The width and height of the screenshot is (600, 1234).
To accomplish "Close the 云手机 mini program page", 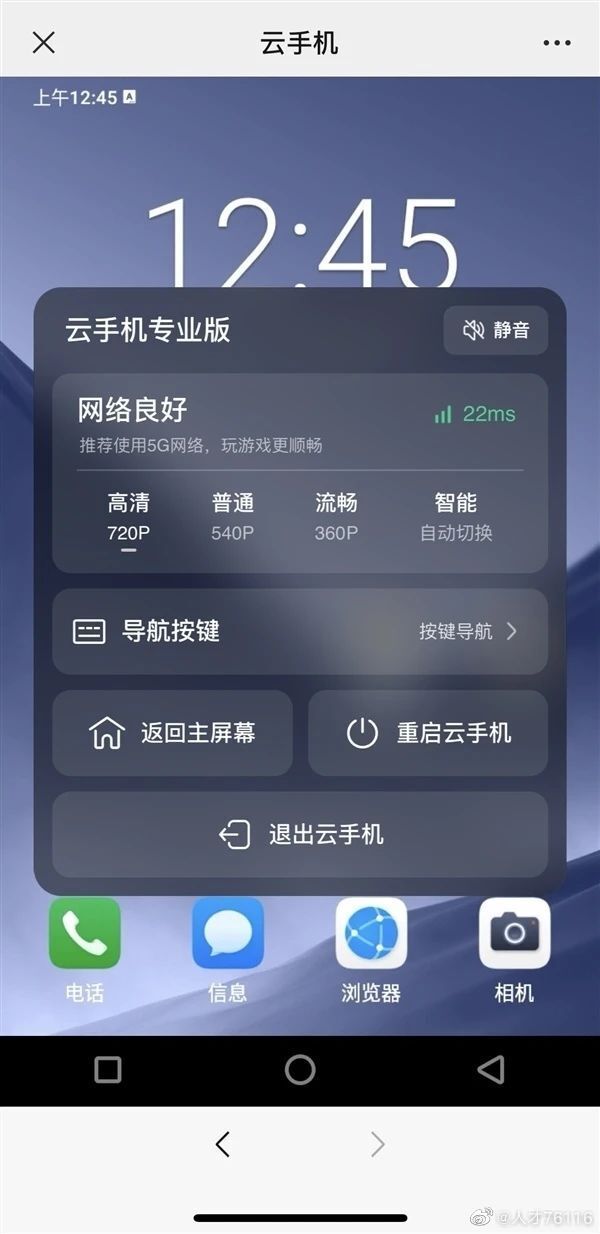I will click(x=43, y=42).
